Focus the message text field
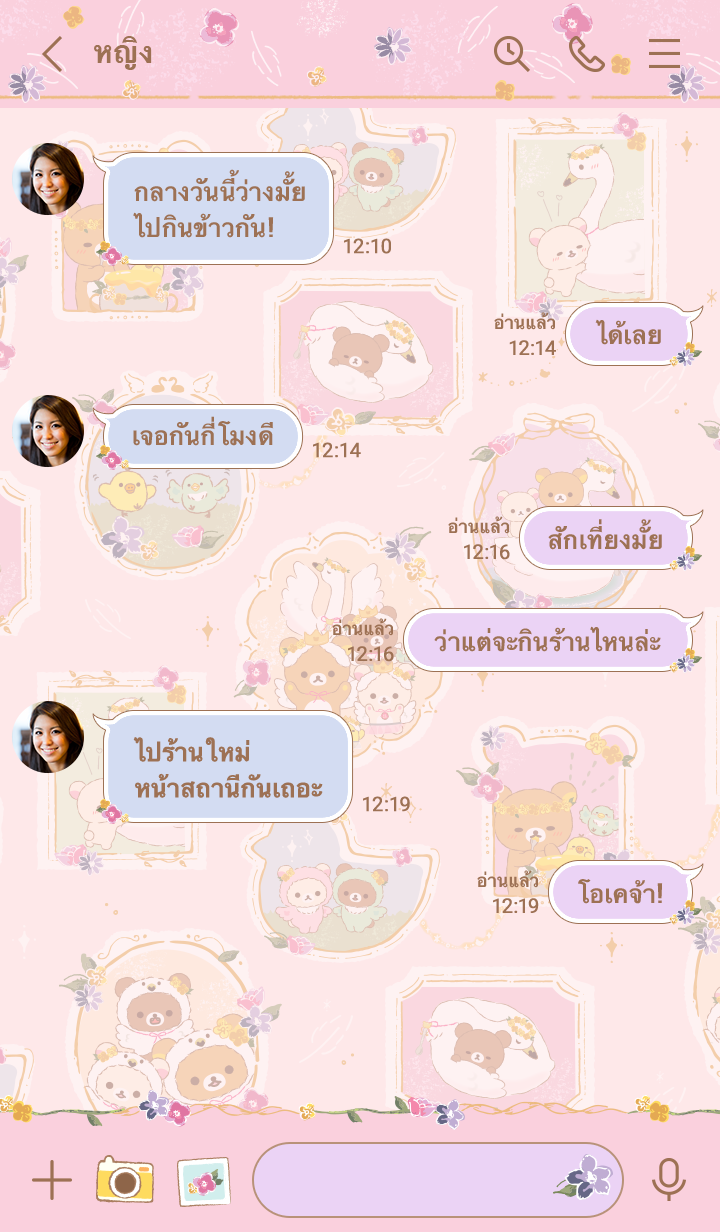The width and height of the screenshot is (720, 1232). click(400, 1180)
